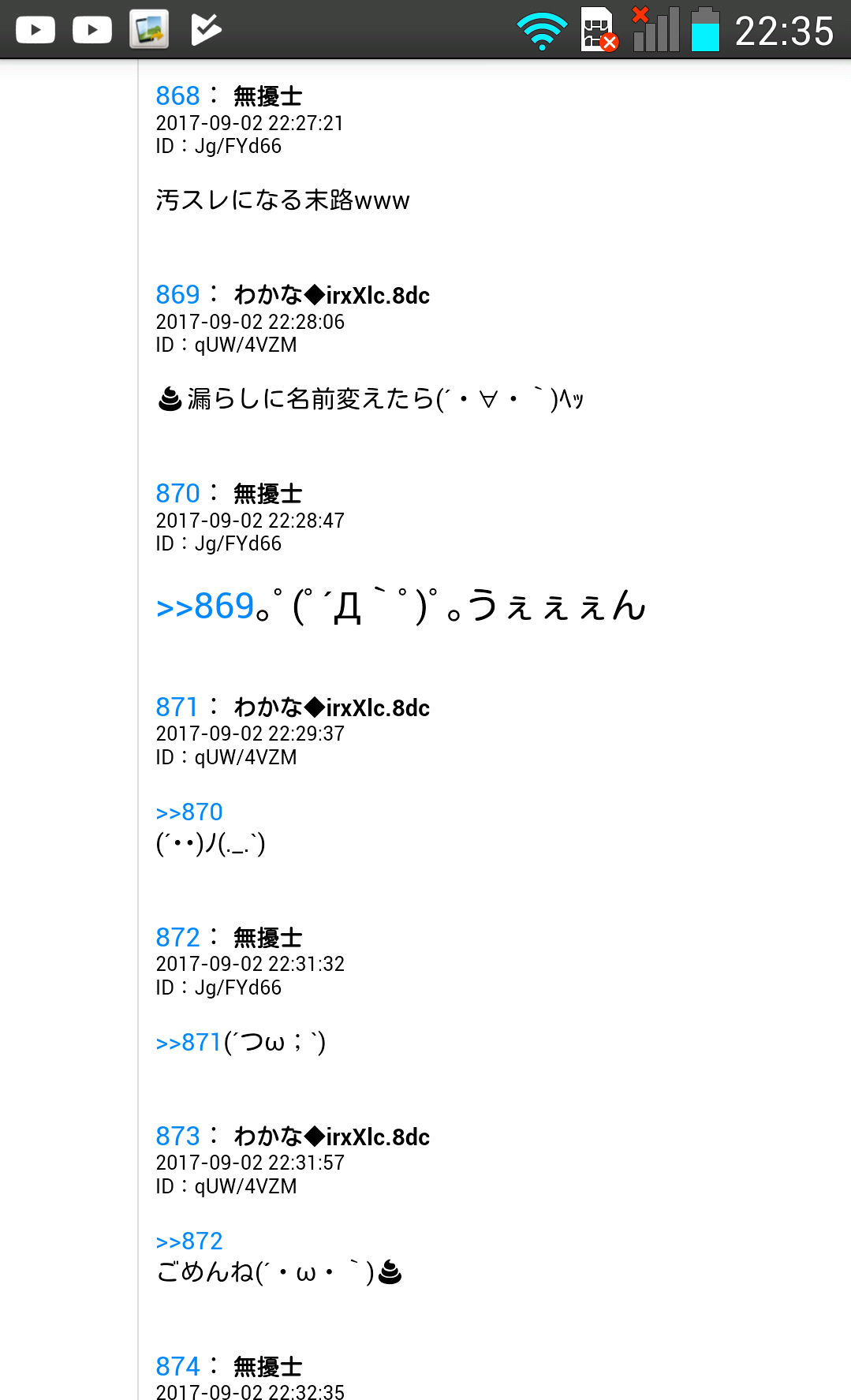Tap post number 868
851x1400 pixels.
coord(177,96)
